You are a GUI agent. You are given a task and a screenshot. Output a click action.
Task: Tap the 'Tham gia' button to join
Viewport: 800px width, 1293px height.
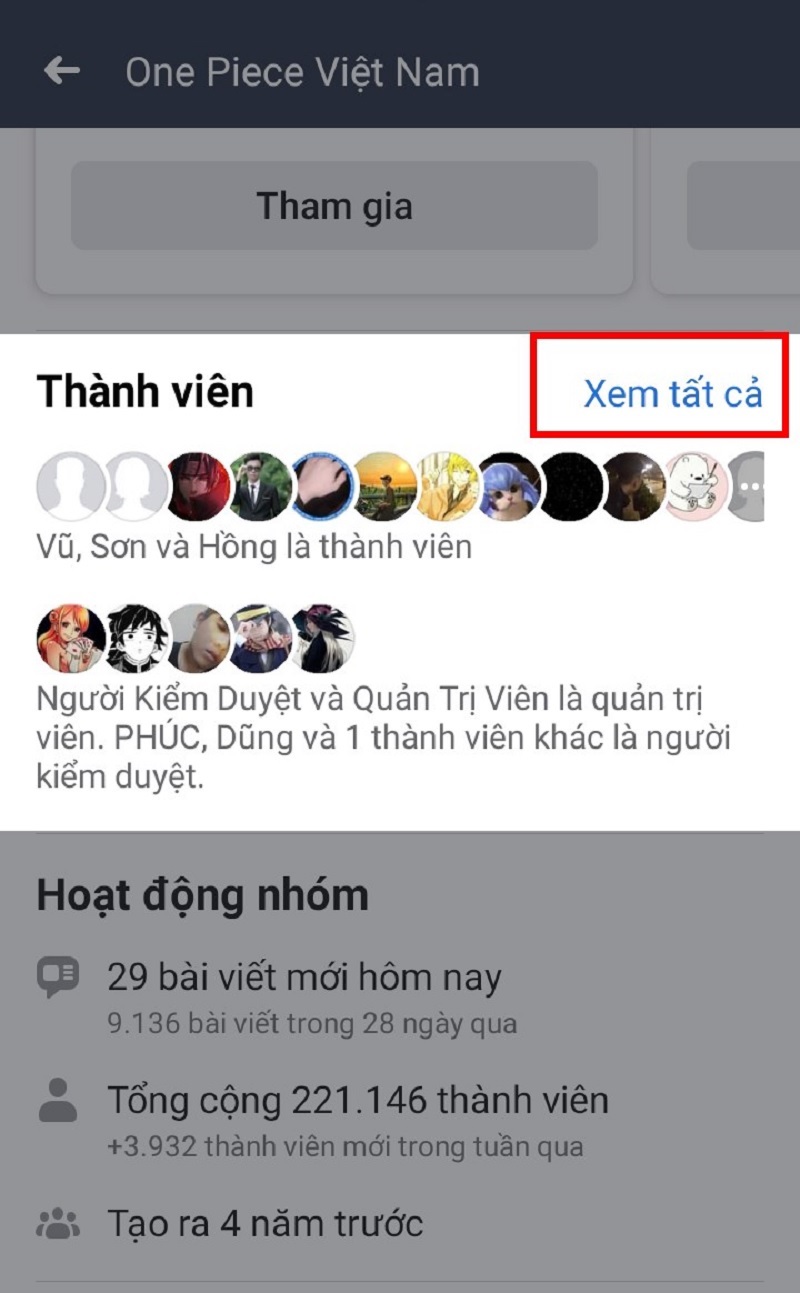pos(335,206)
